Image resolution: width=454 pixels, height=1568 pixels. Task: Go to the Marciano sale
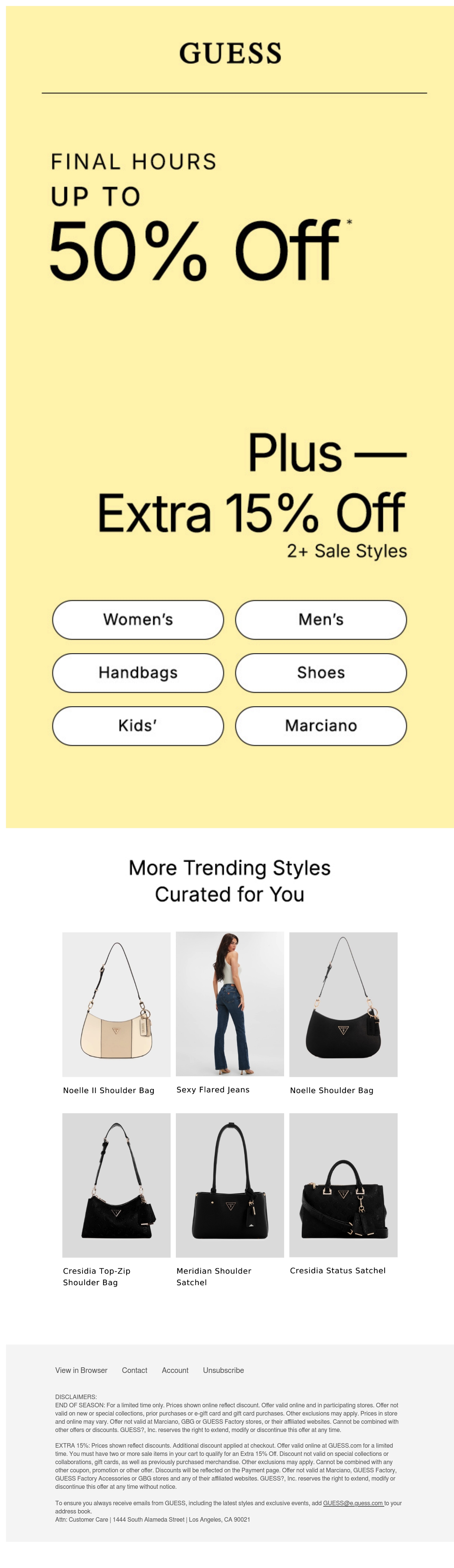321,726
